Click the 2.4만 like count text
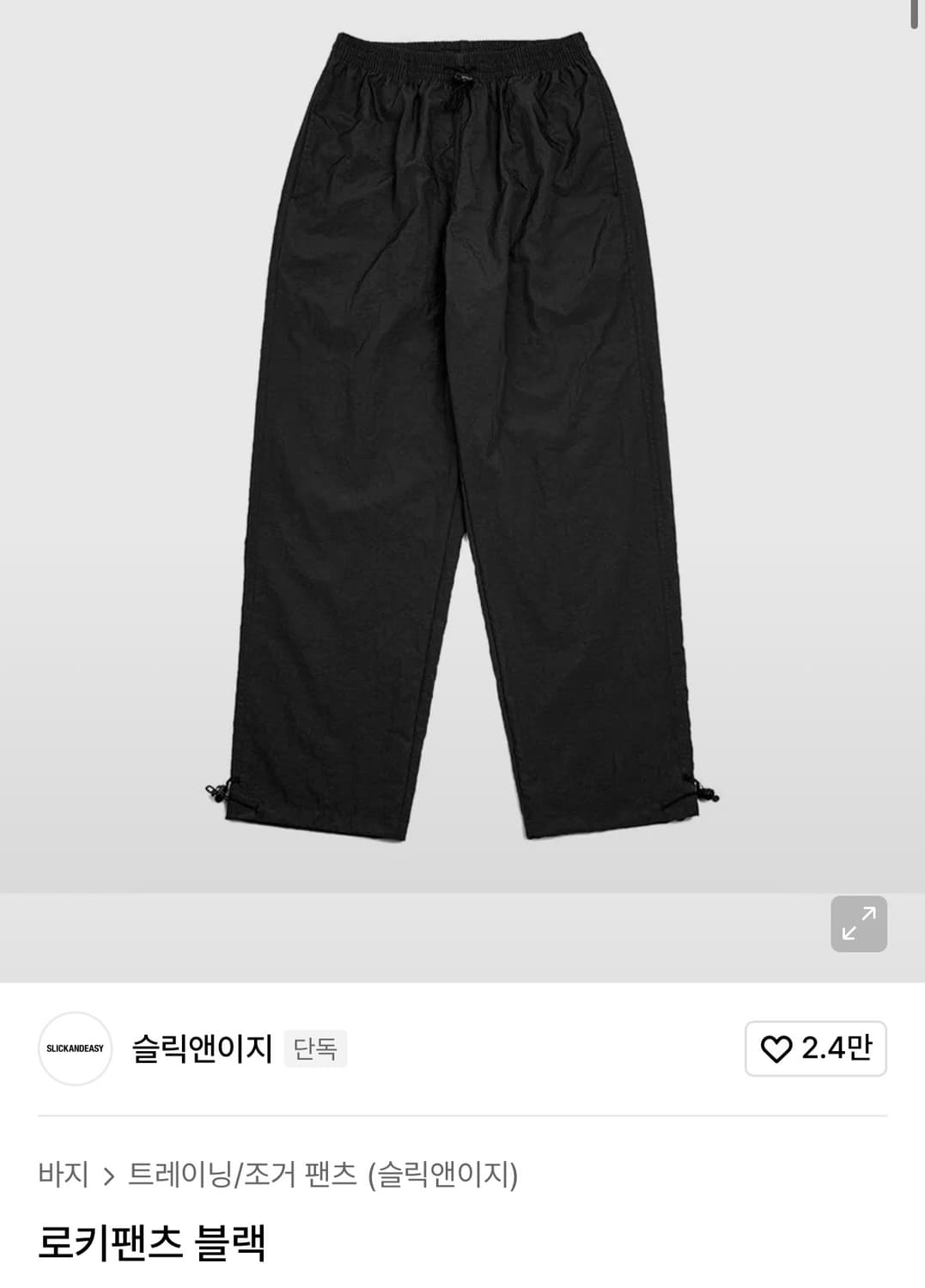 (837, 1048)
